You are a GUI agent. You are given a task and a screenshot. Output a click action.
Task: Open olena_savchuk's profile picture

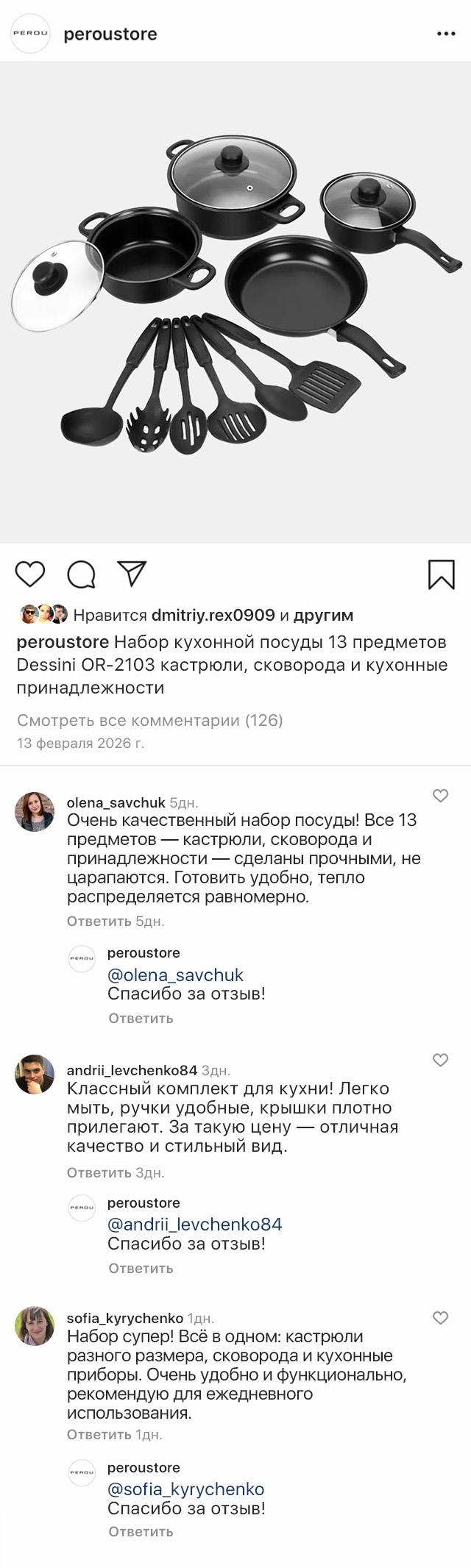coord(35,812)
